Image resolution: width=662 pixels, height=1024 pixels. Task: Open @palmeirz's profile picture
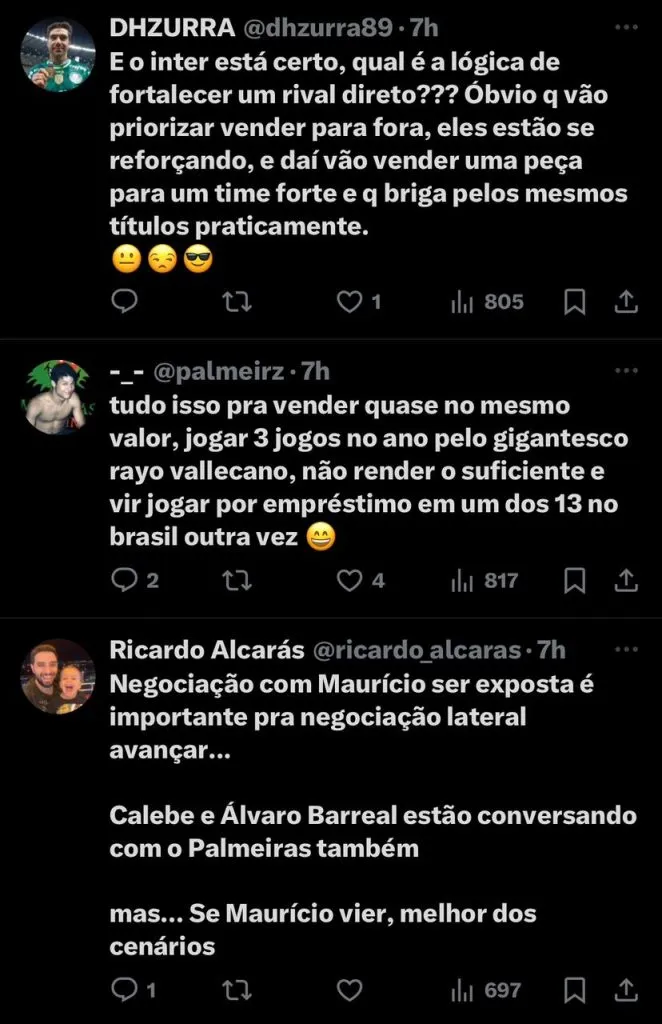[x=57, y=396]
